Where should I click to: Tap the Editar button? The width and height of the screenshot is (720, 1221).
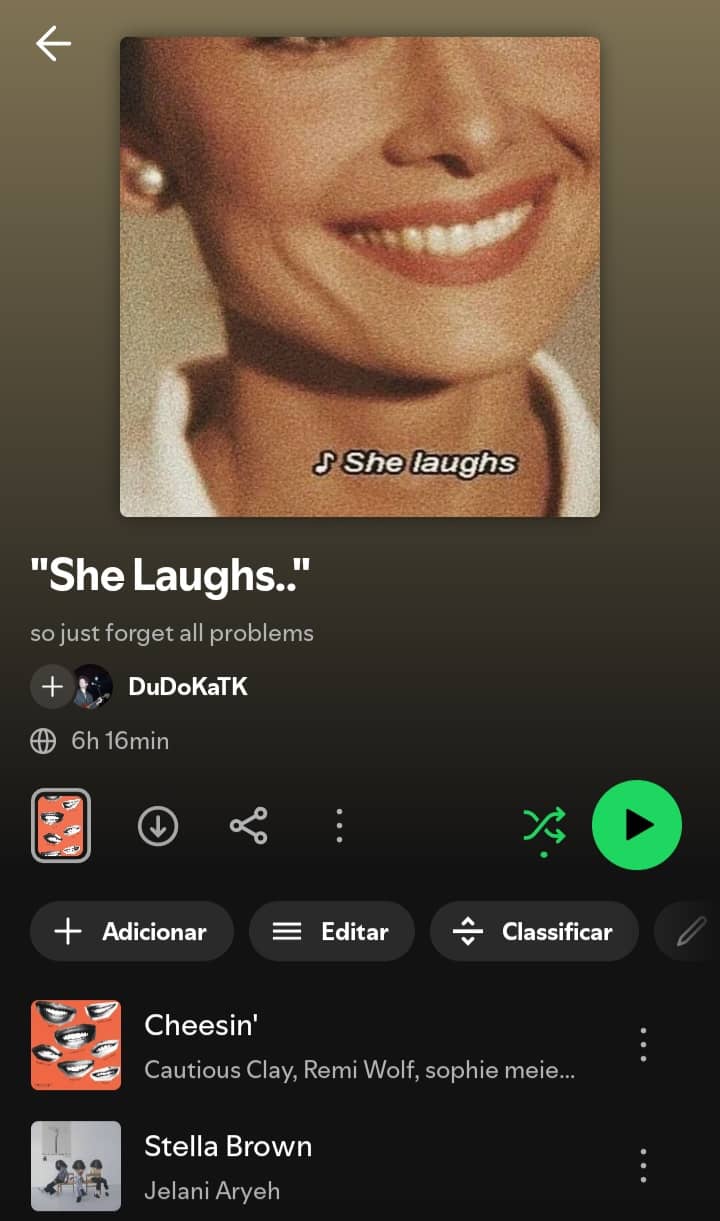point(332,931)
